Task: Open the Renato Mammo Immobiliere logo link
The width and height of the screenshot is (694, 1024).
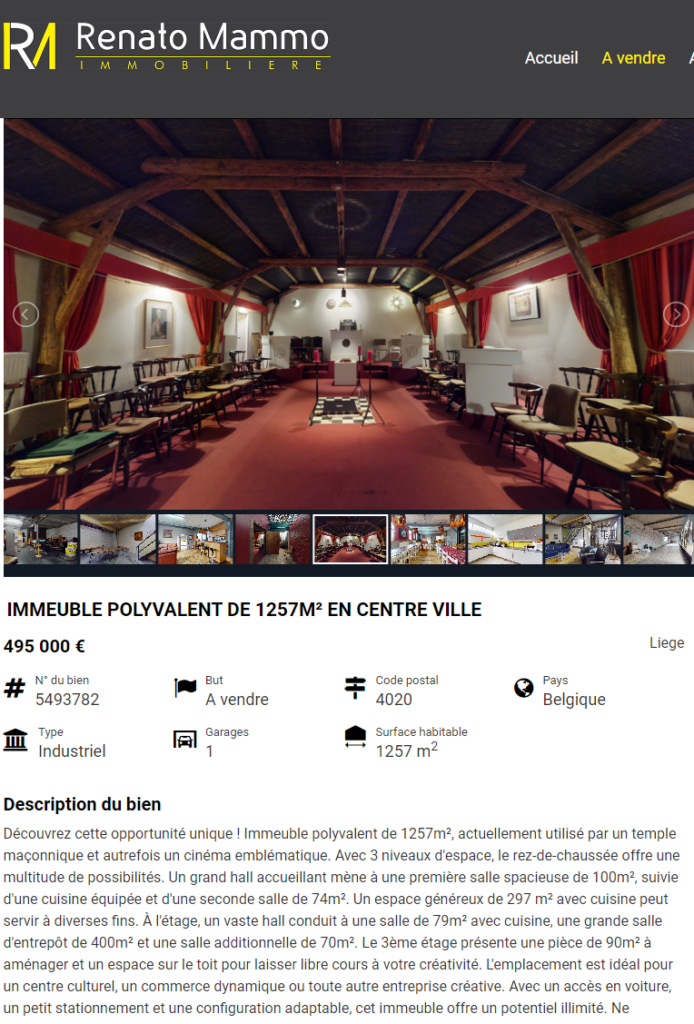Action: pyautogui.click(x=167, y=46)
